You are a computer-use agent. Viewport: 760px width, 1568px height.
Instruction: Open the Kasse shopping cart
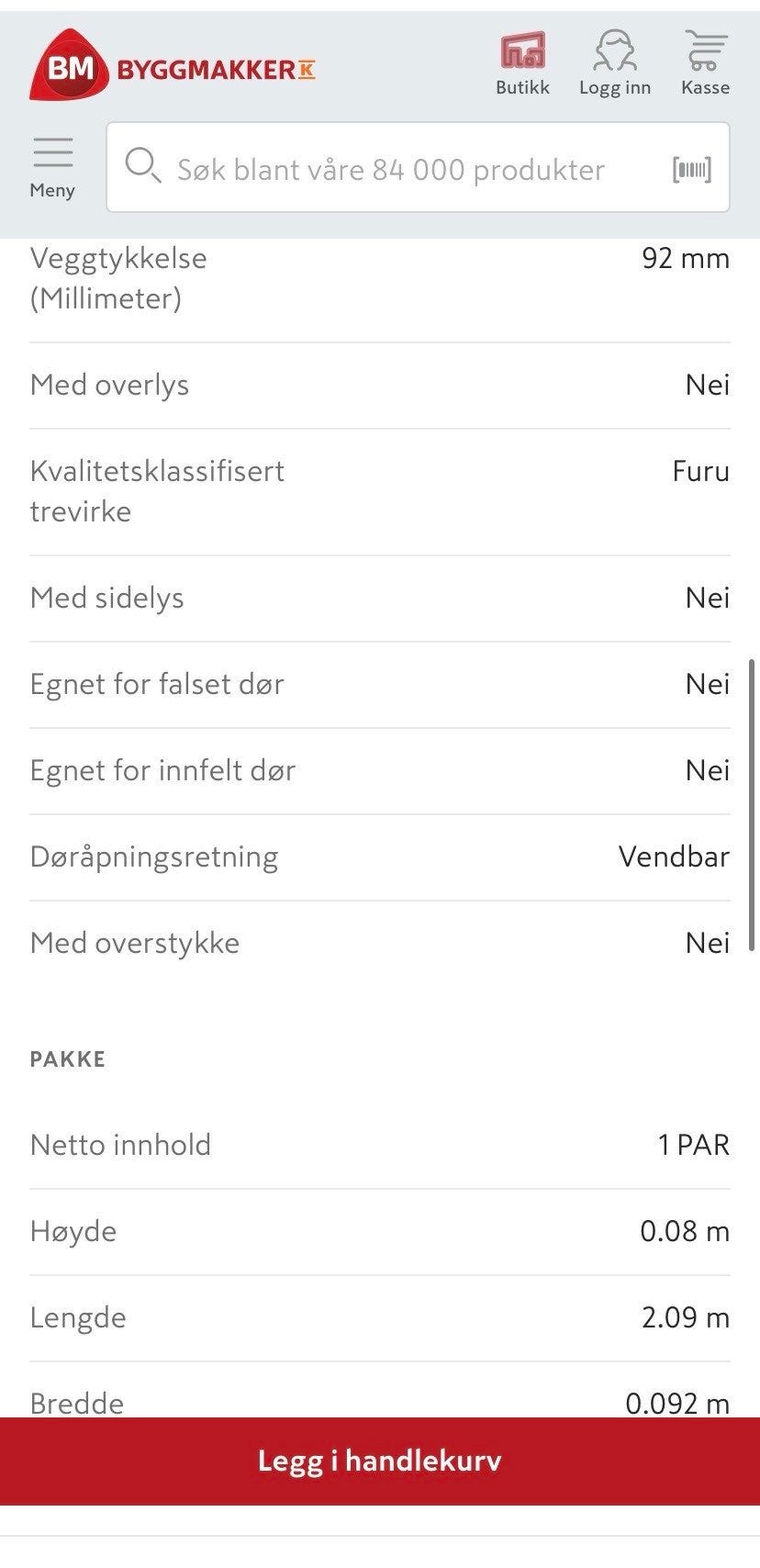tap(705, 63)
